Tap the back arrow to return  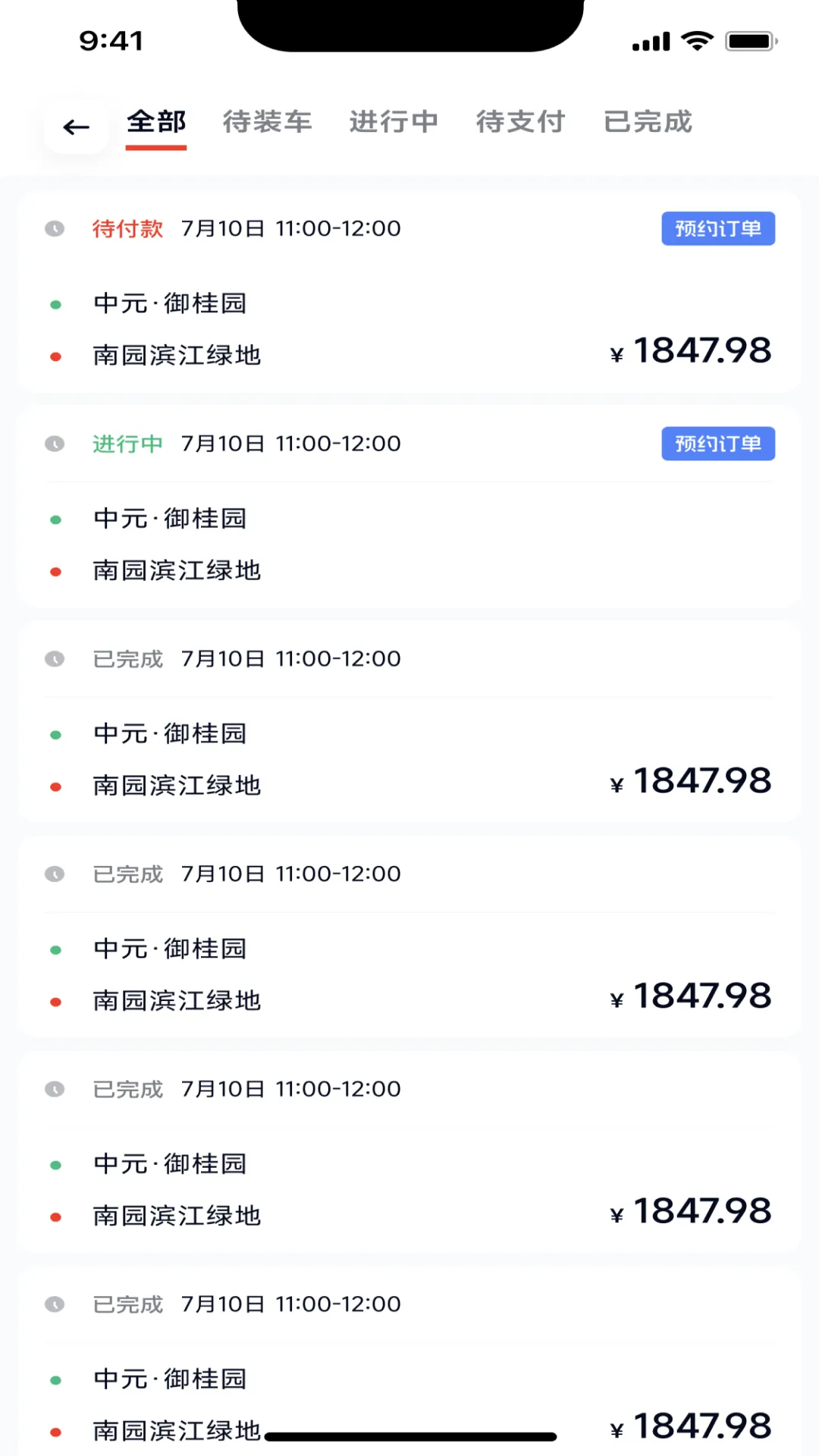pyautogui.click(x=75, y=127)
